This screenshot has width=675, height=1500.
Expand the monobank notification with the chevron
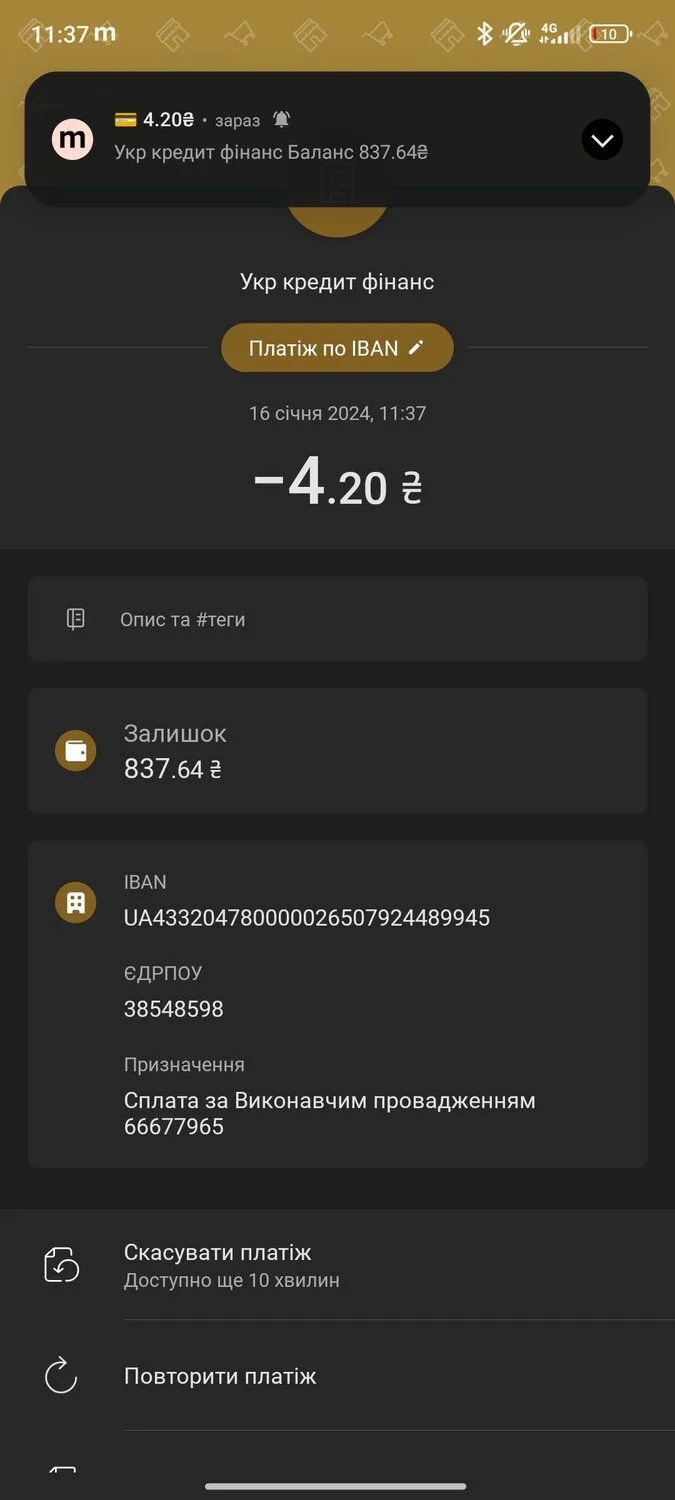[x=602, y=140]
